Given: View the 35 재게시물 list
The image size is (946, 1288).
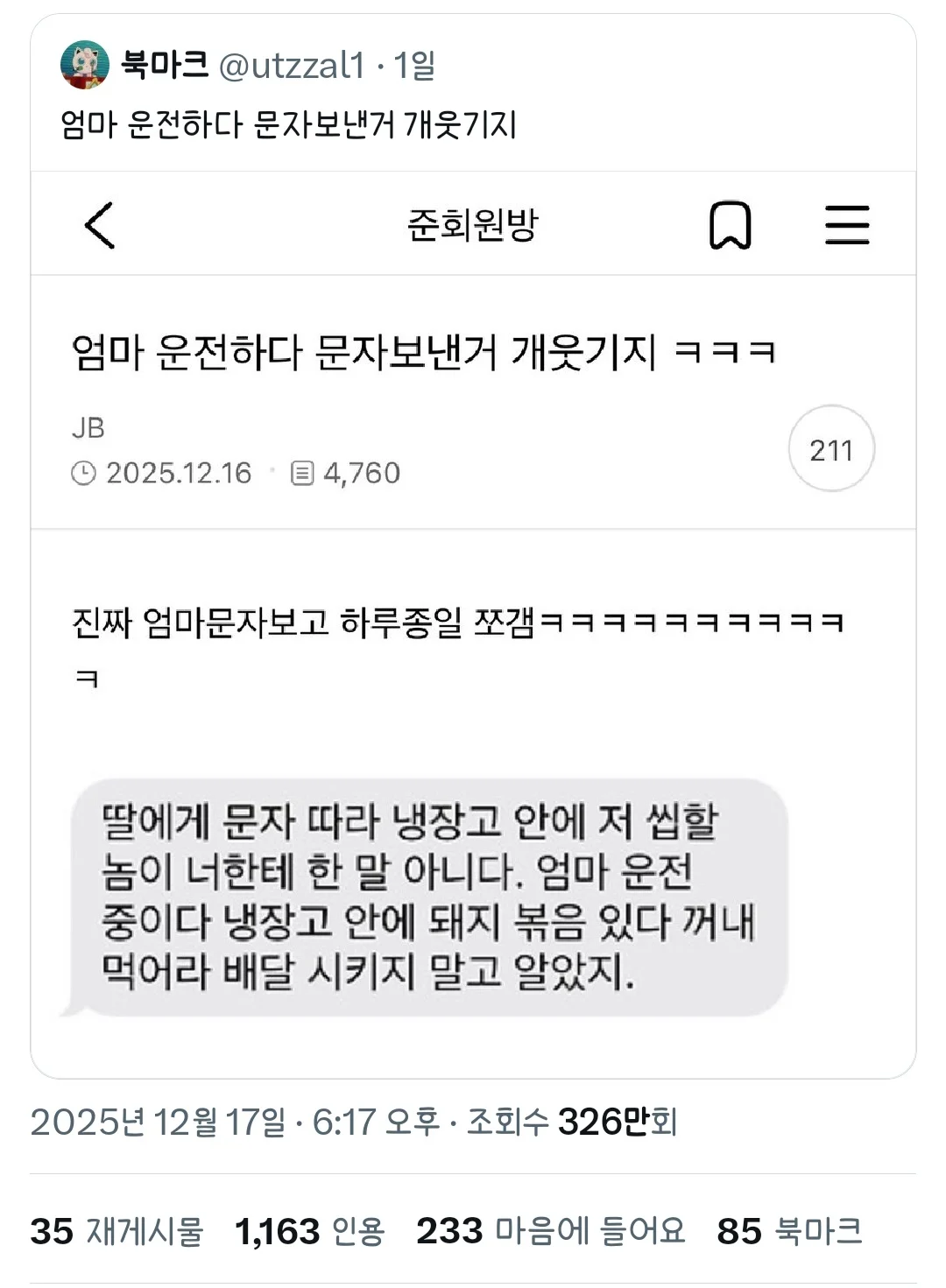Looking at the screenshot, I should (116, 1231).
